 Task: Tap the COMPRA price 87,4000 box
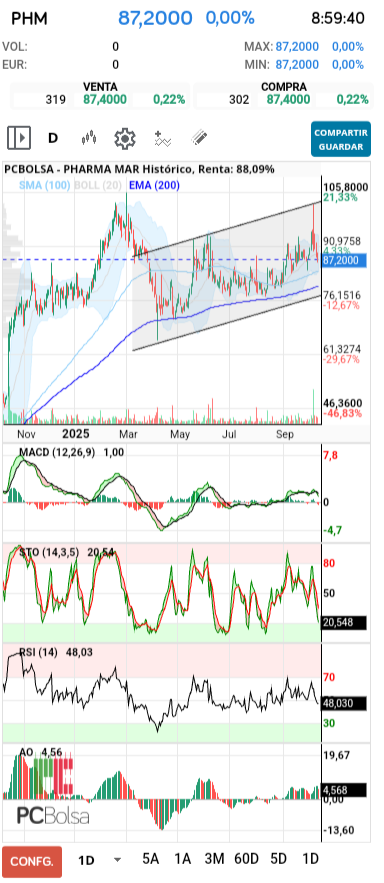click(x=288, y=100)
